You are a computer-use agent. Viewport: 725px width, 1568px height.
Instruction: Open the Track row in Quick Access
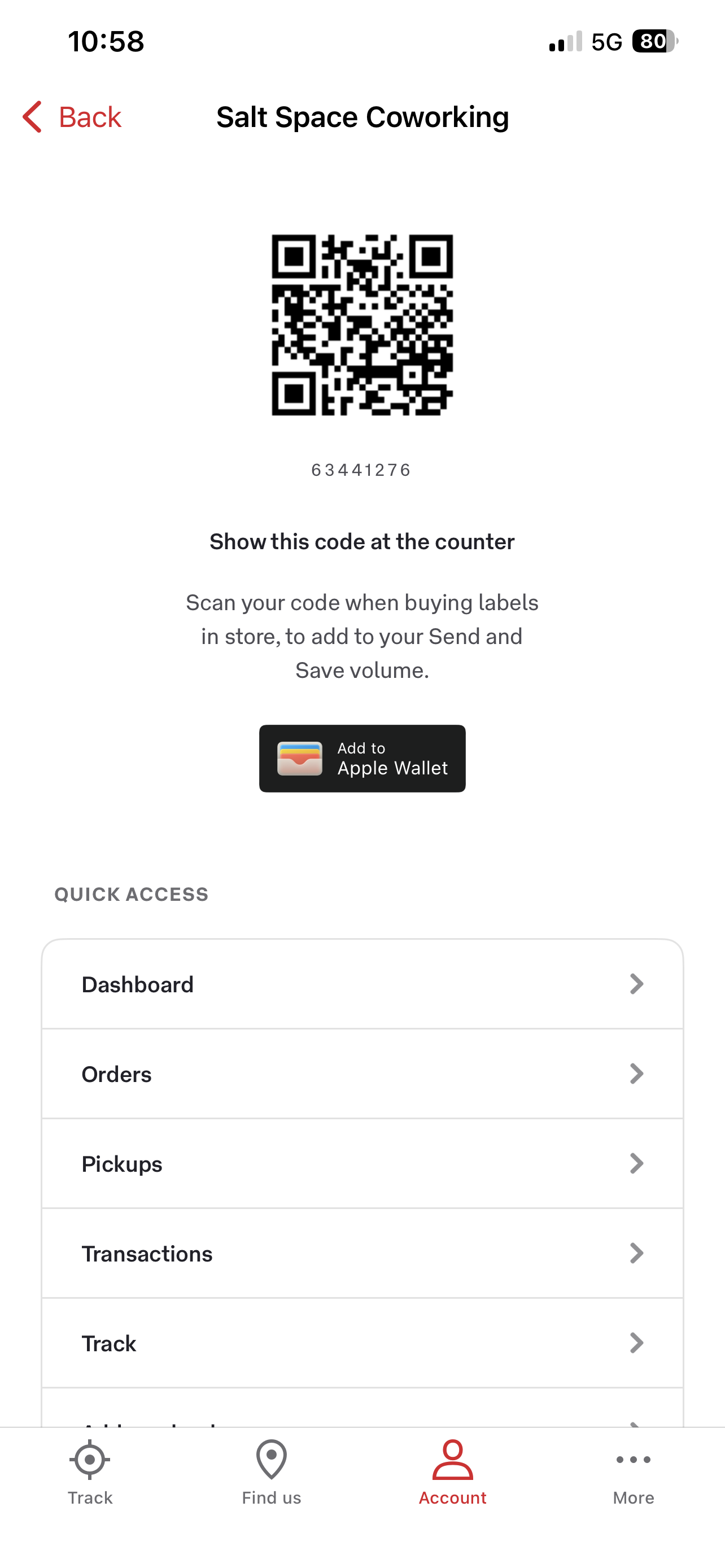pyautogui.click(x=362, y=1343)
